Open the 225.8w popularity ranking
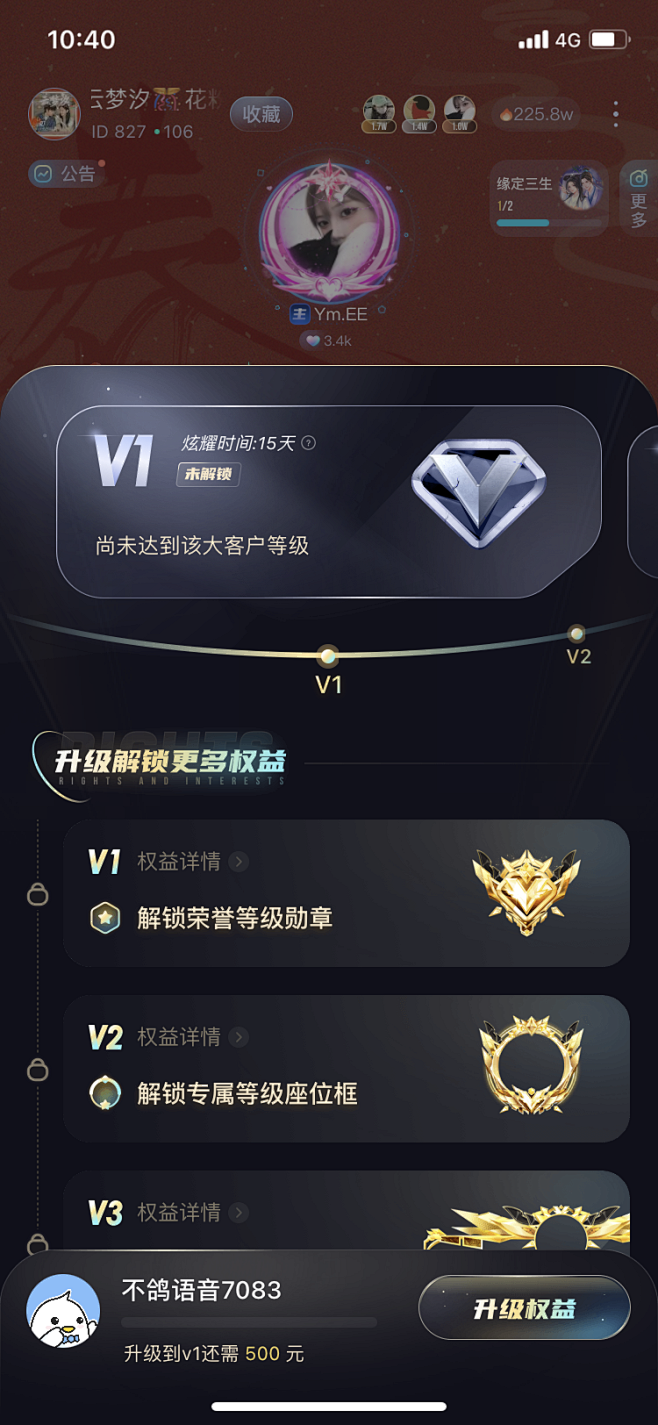Viewport: 658px width, 1425px height. click(536, 114)
